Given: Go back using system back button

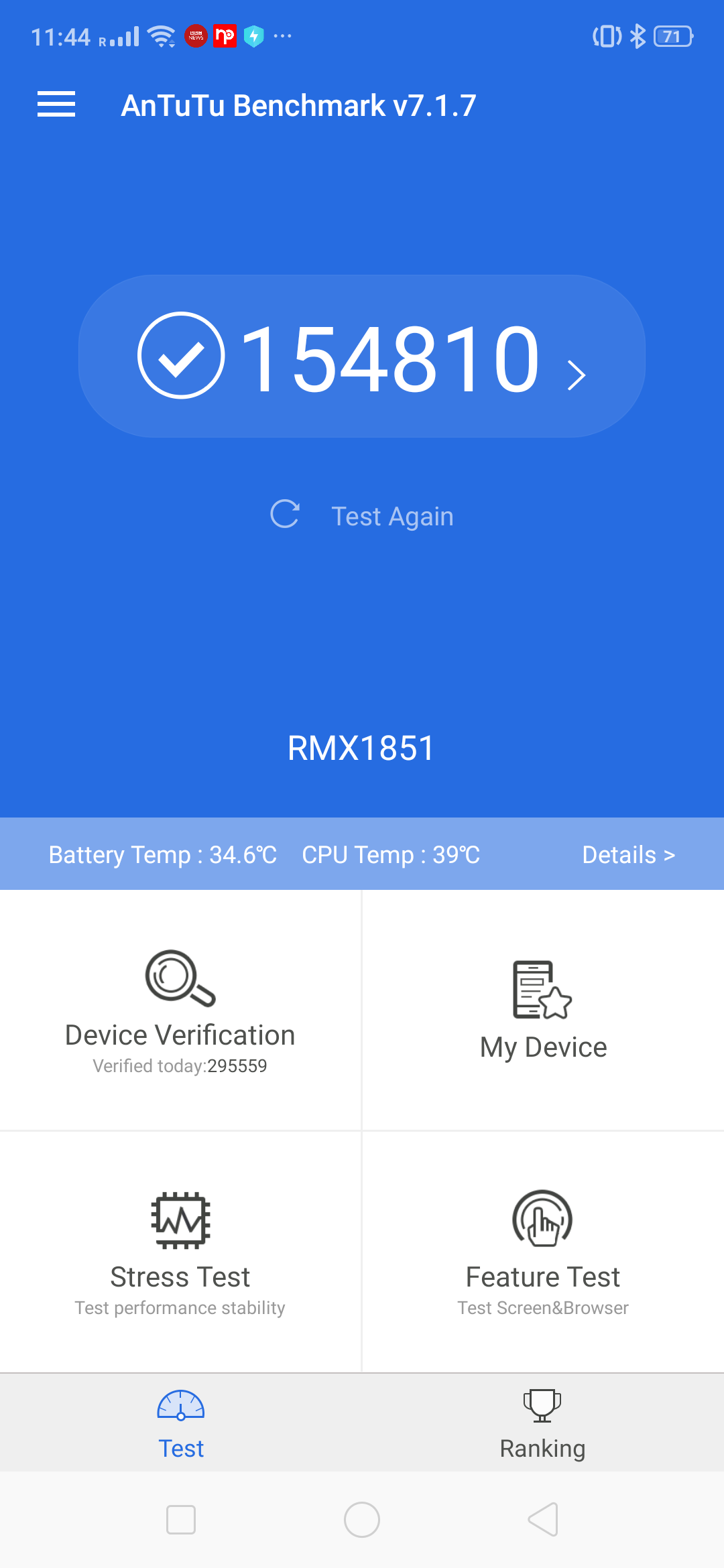Looking at the screenshot, I should click(x=543, y=1519).
